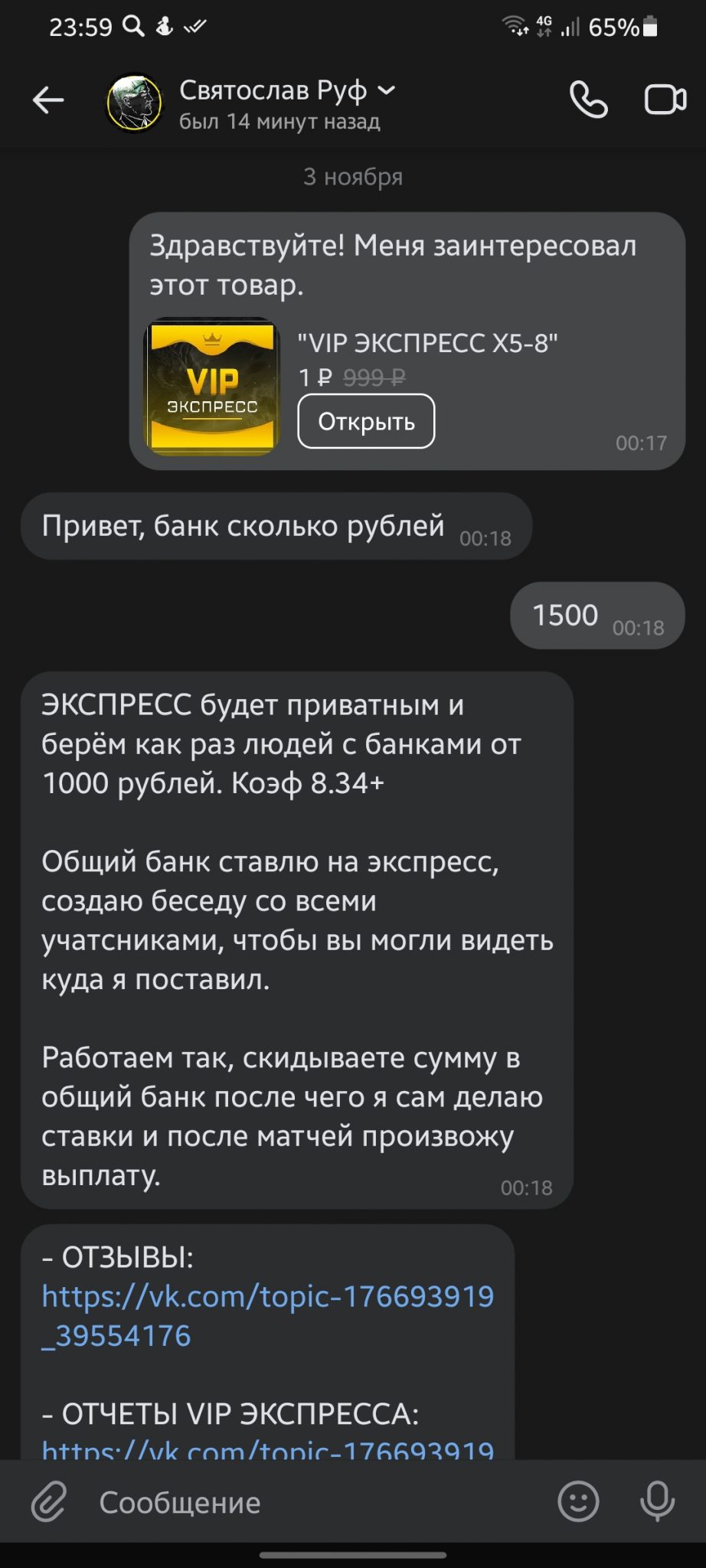This screenshot has height=1568, width=706.
Task: Open the VIP ЭКСПРЕСС product thumbnail
Action: click(212, 387)
